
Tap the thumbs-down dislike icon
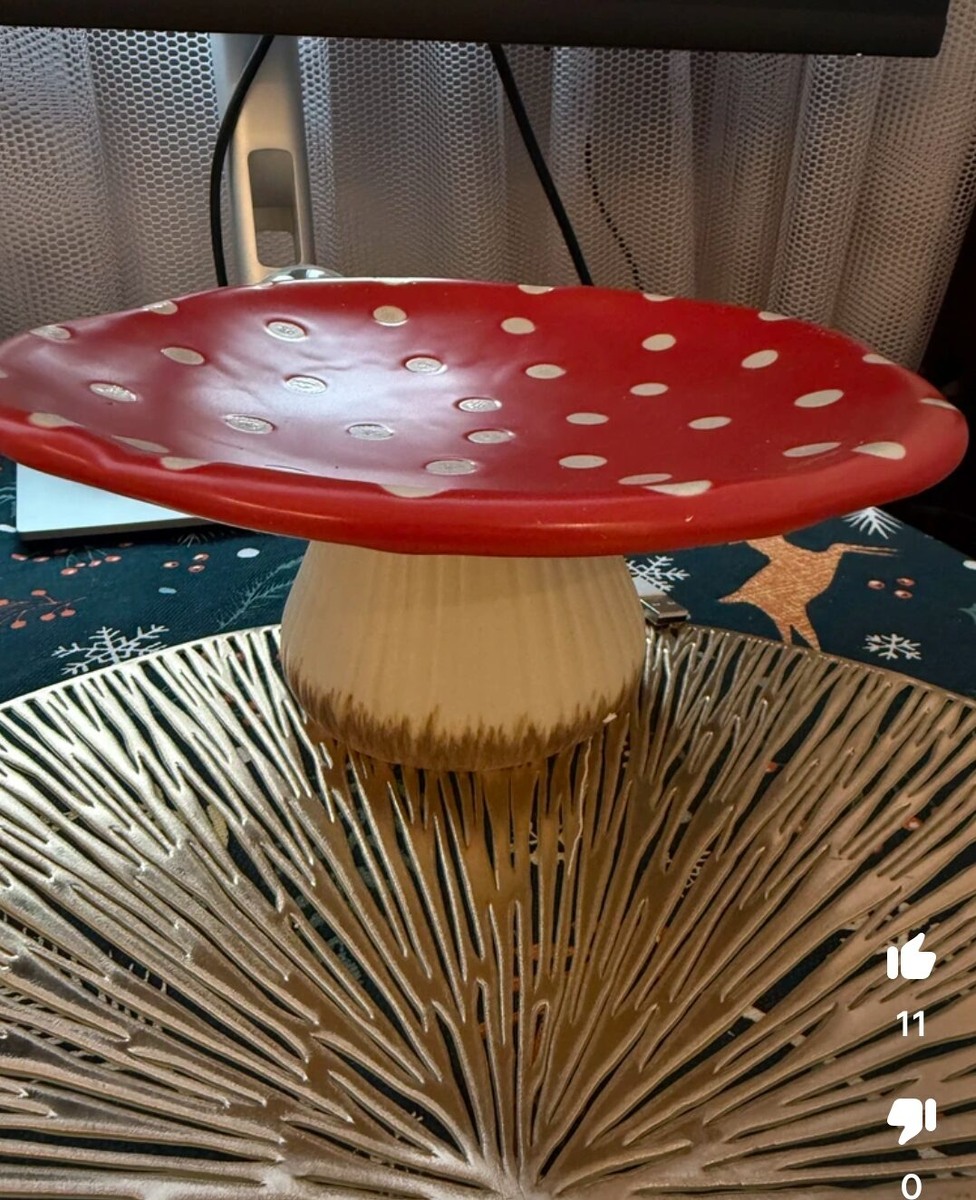tap(911, 1119)
